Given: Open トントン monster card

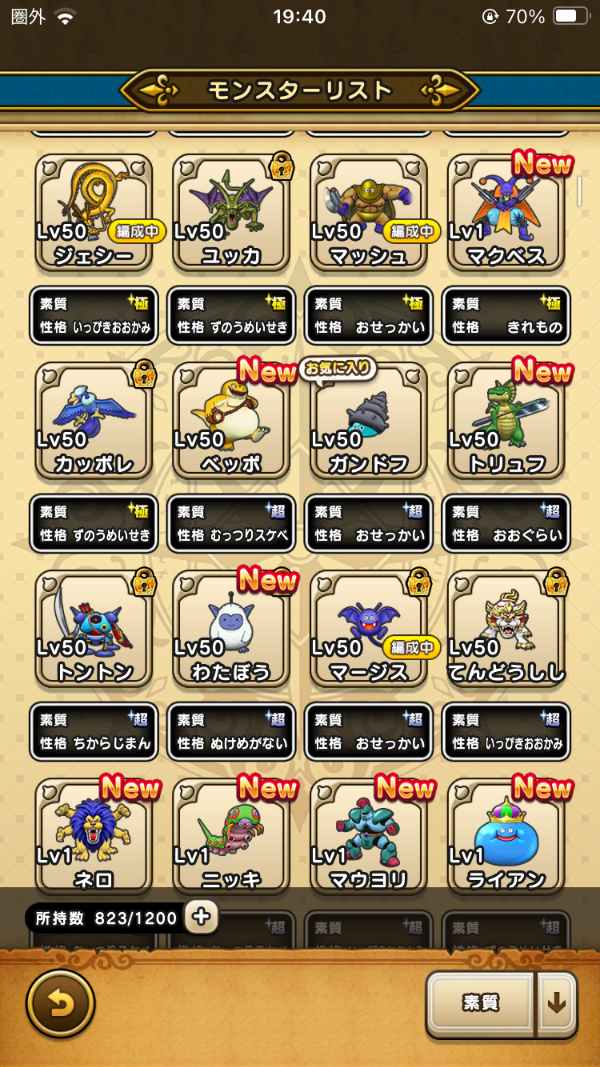Looking at the screenshot, I should 93,630.
